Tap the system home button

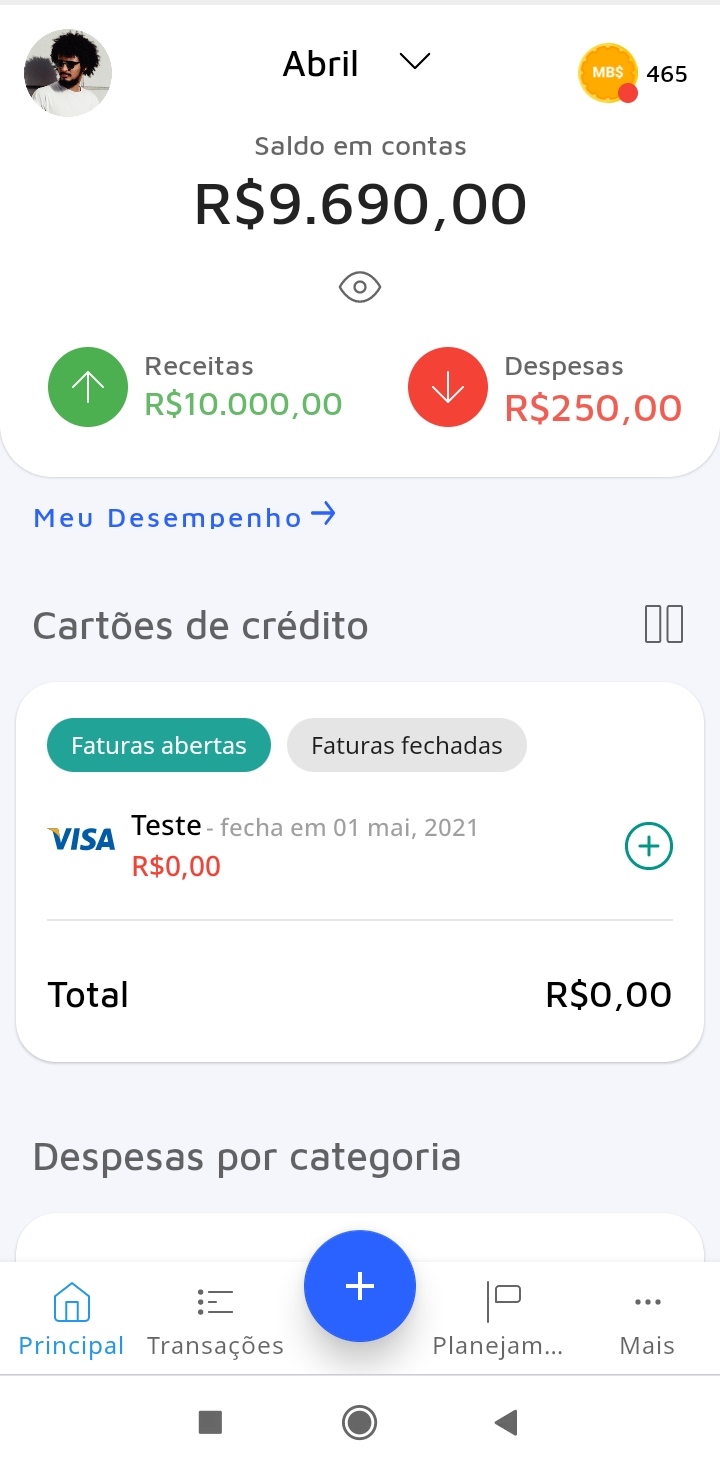point(359,1422)
